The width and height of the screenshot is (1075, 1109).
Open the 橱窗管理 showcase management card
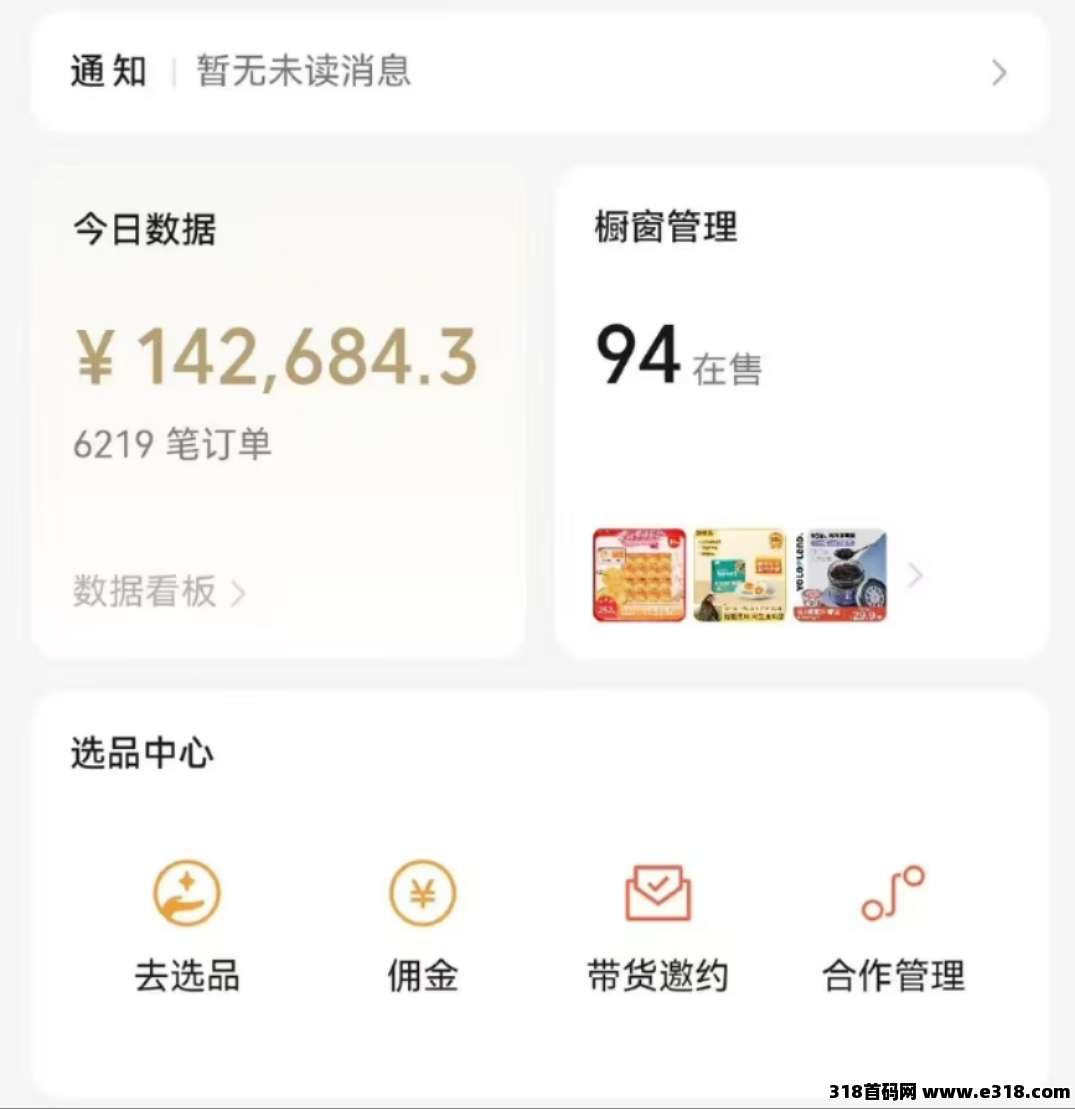point(666,228)
